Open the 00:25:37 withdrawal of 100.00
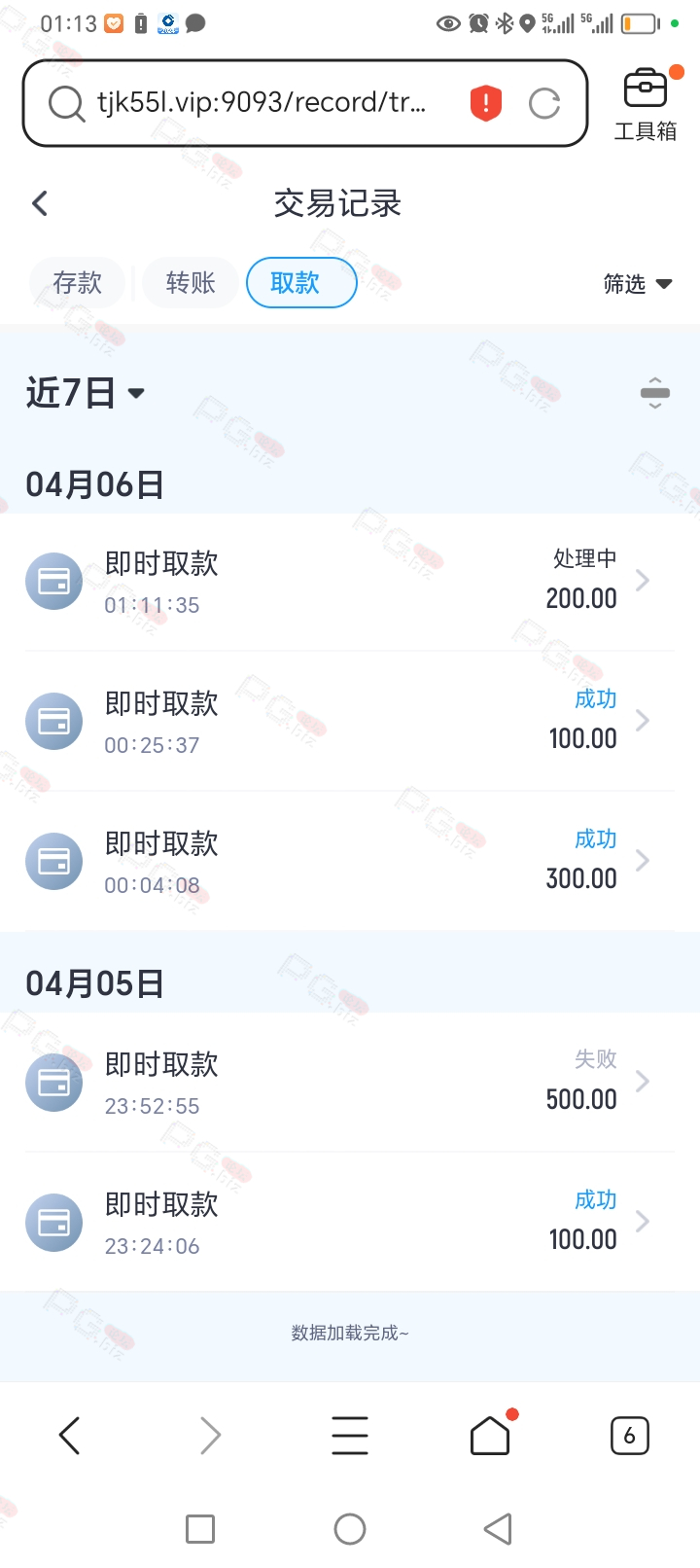700x1568 pixels. pyautogui.click(x=350, y=722)
